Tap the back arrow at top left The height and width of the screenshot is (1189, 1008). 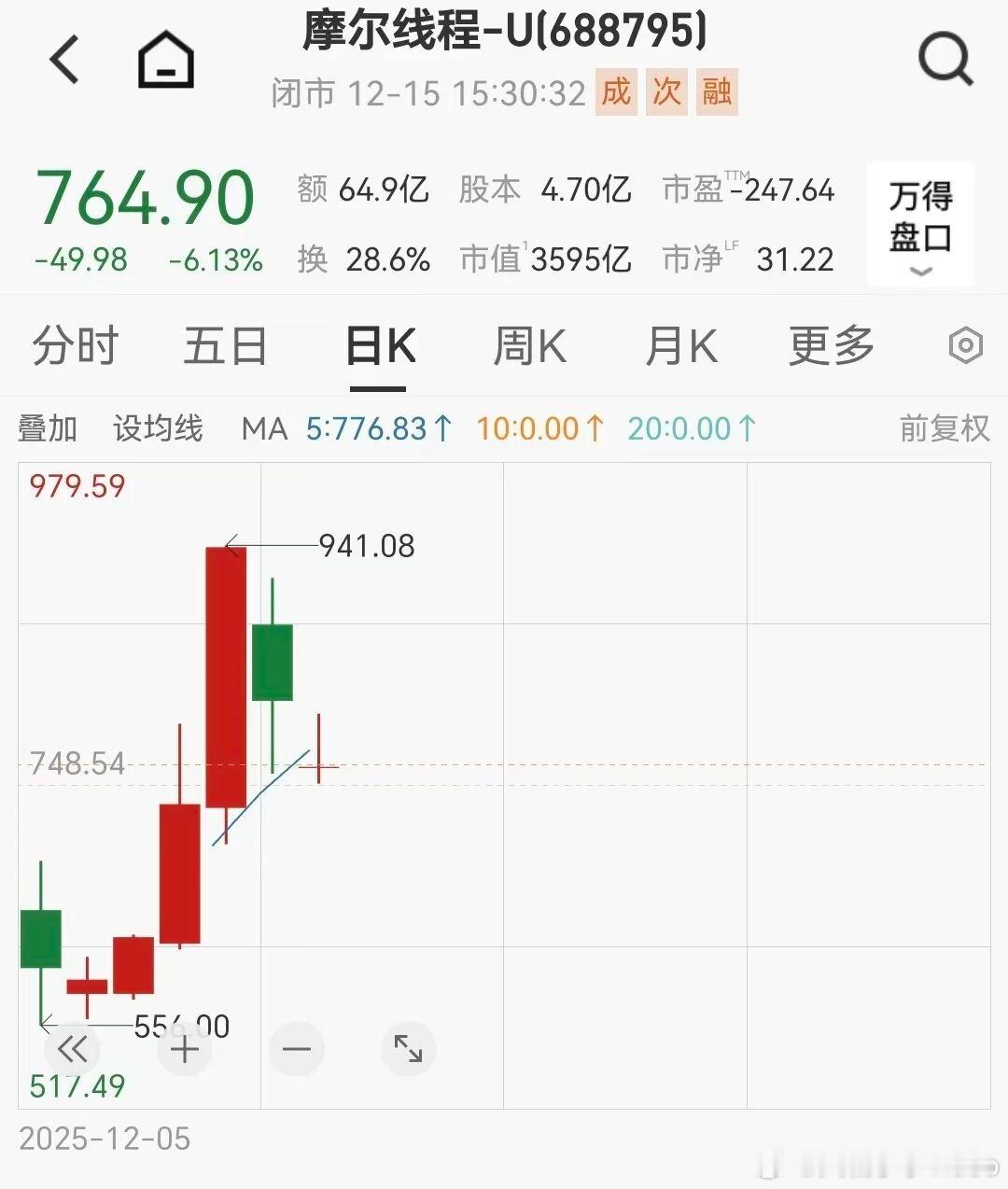click(x=63, y=58)
